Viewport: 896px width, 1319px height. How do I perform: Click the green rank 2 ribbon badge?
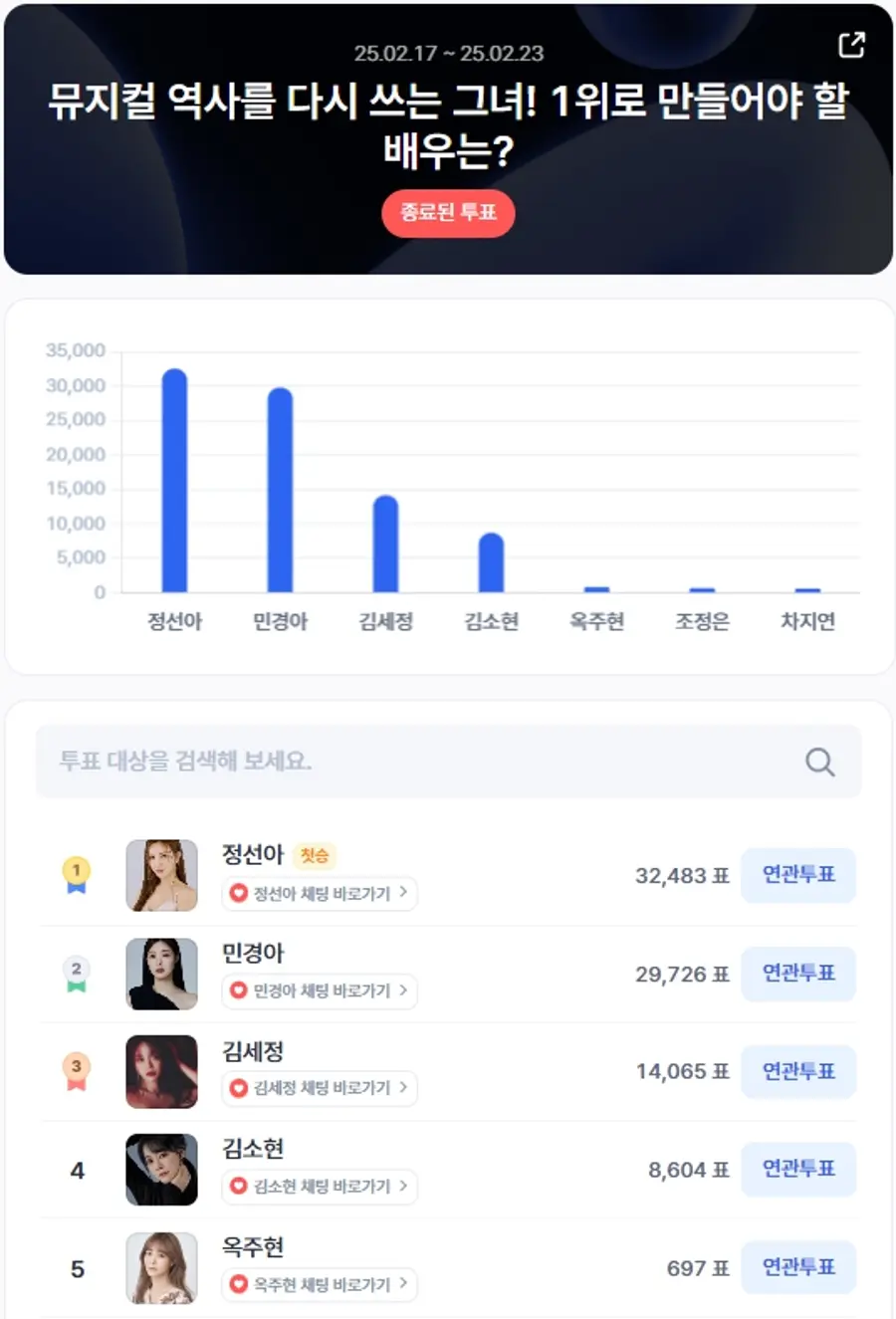point(78,974)
